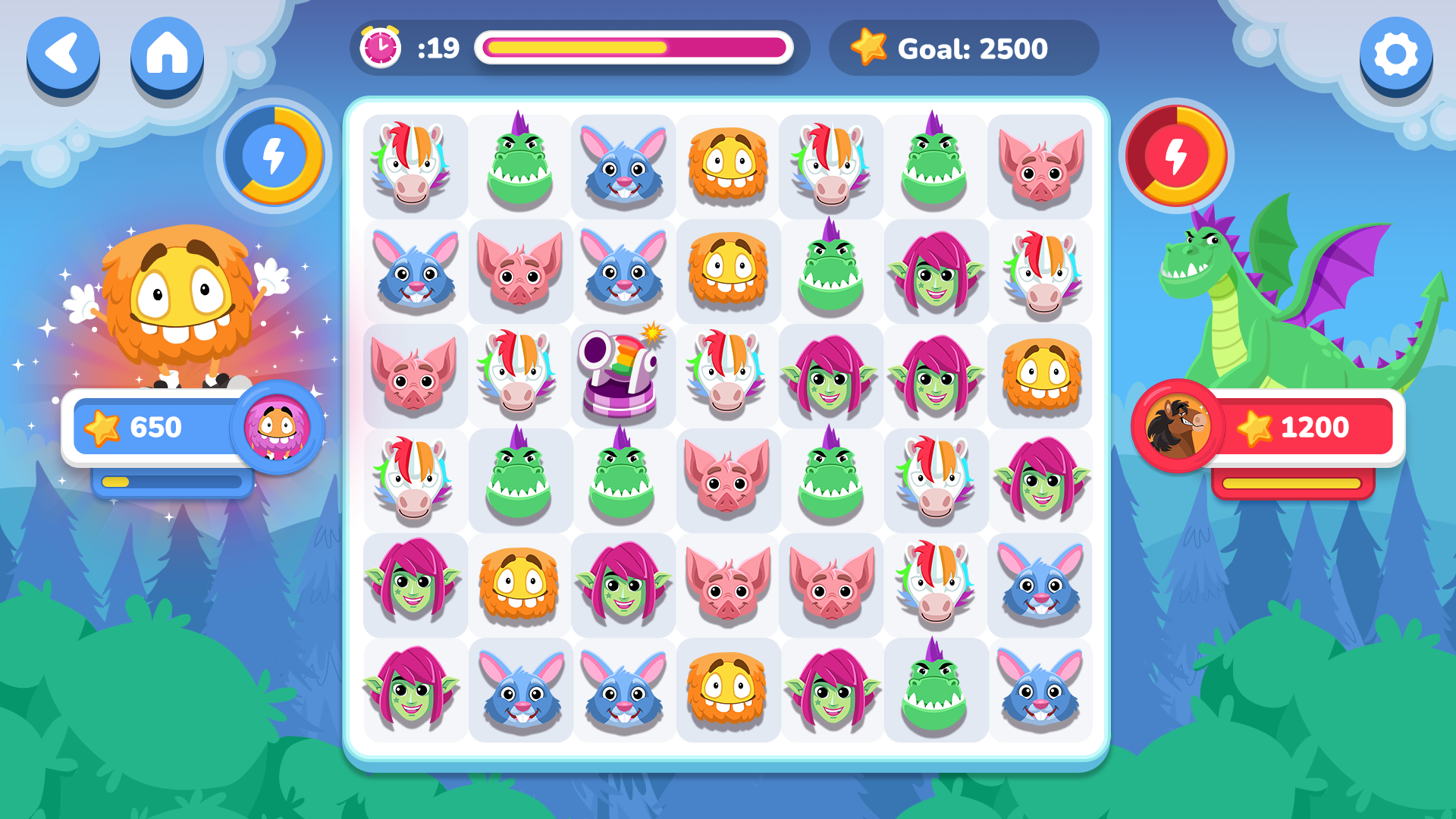Tap the rainbow cannon tile
This screenshot has width=1456, height=819.
coord(622,375)
